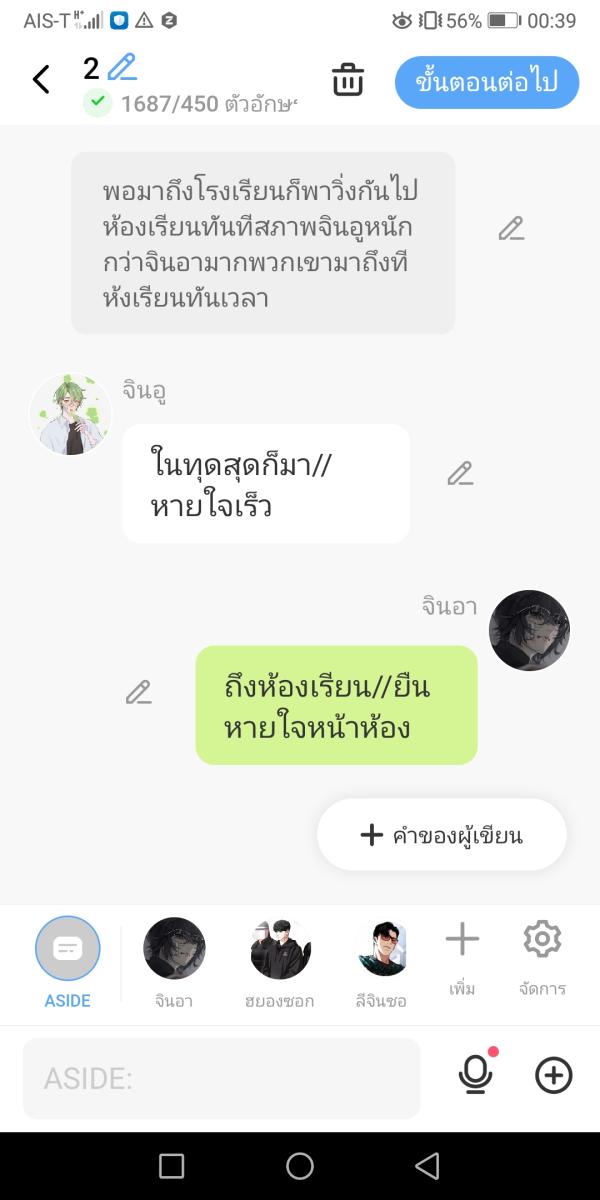Choose character จินอา in the speaker bar
The width and height of the screenshot is (600, 1200).
[x=174, y=949]
